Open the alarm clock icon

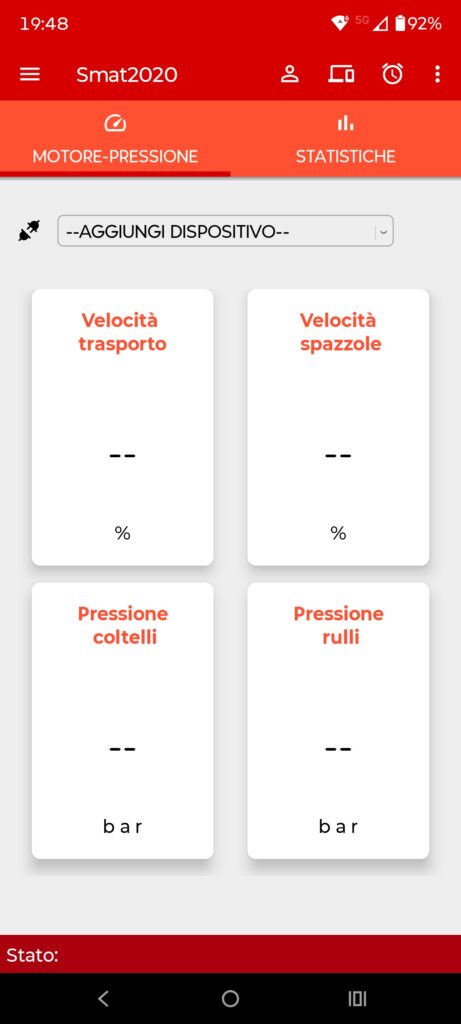click(392, 74)
